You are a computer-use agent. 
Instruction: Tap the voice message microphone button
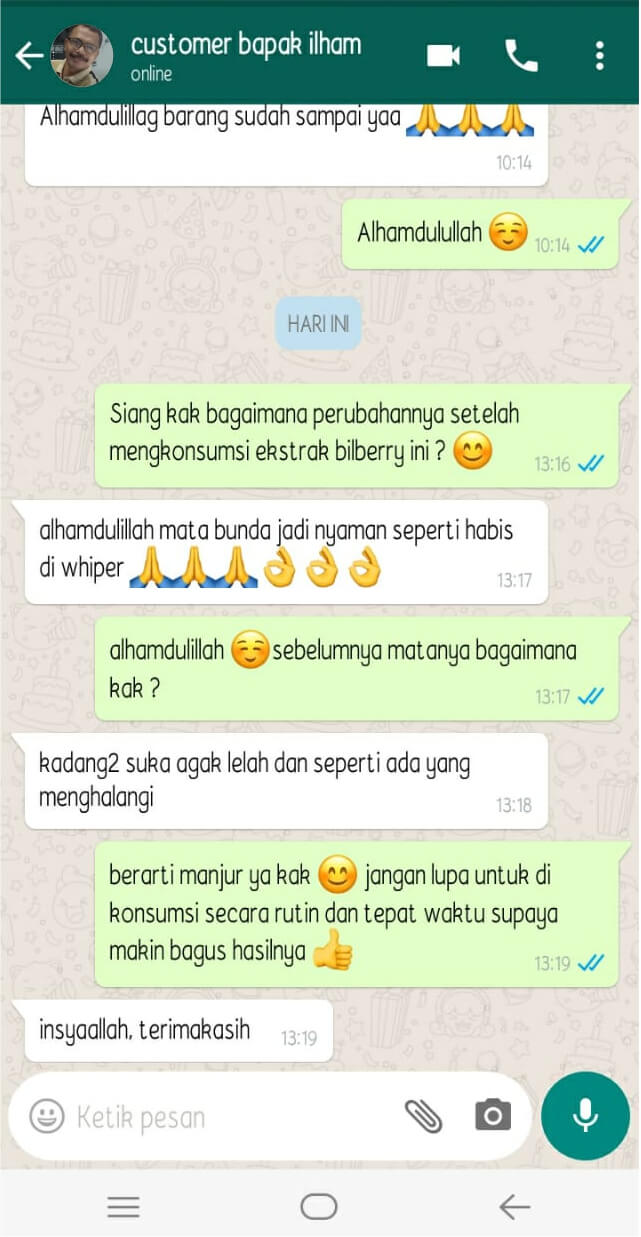585,1116
